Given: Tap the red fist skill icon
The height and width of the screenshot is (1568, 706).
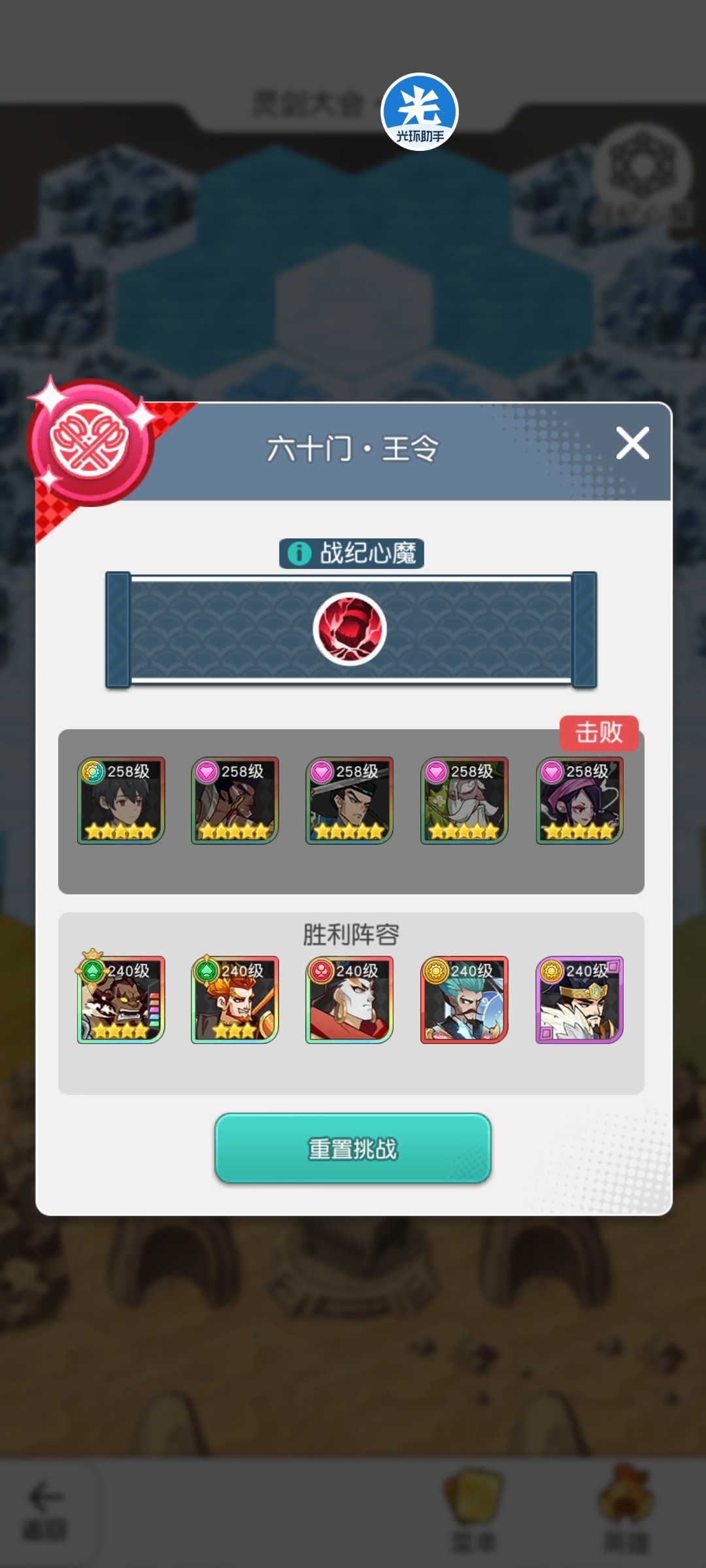Looking at the screenshot, I should 350,629.
